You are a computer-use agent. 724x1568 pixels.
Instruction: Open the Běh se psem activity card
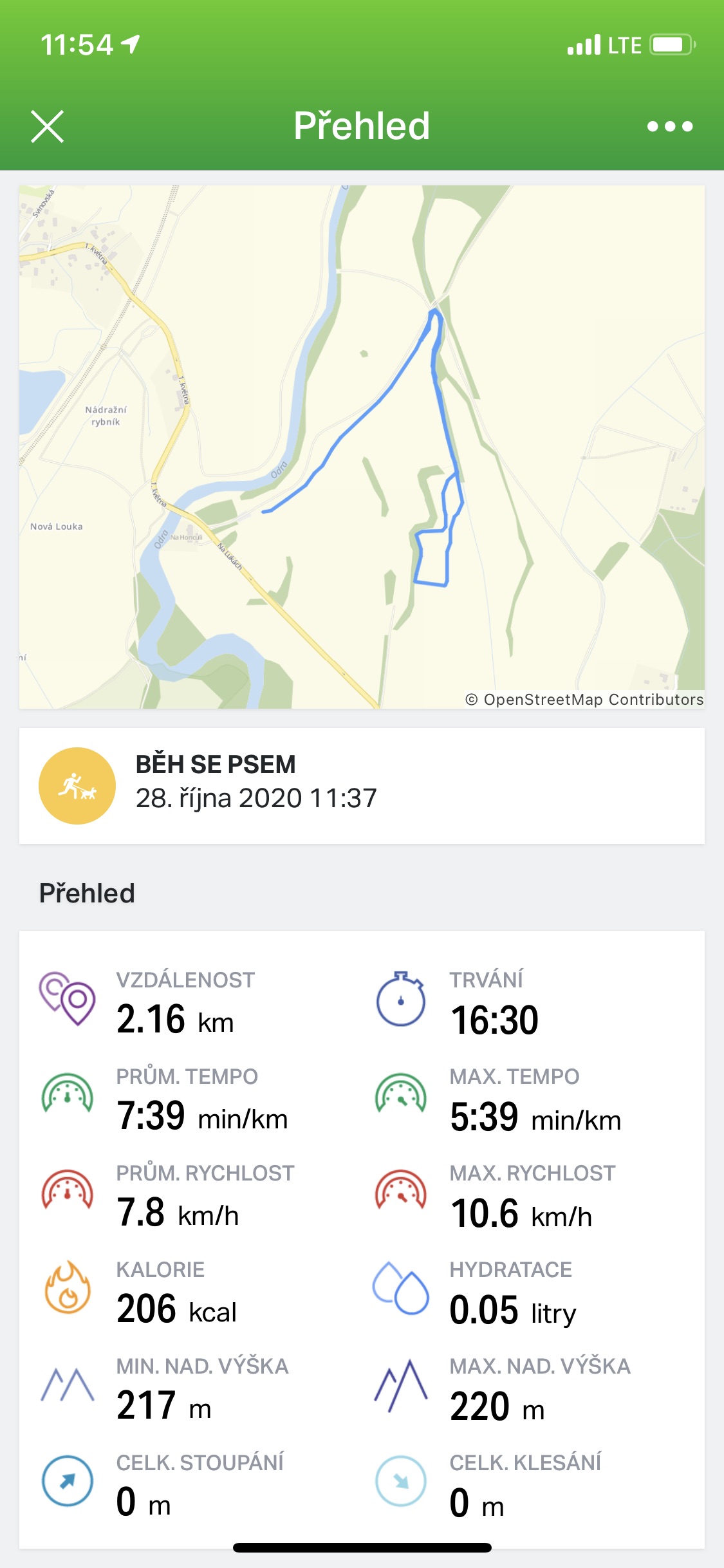point(362,785)
